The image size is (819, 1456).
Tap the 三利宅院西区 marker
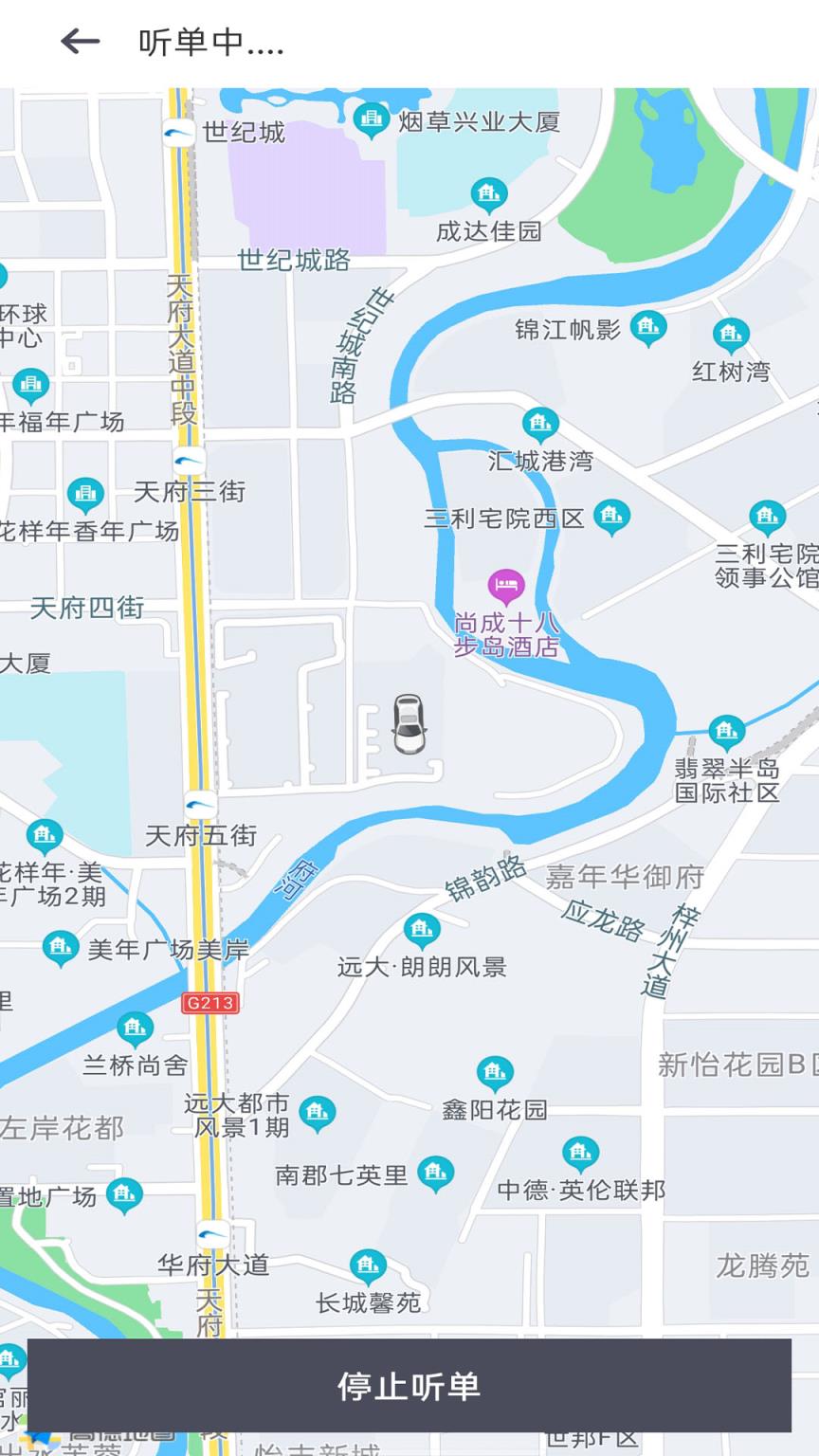611,515
